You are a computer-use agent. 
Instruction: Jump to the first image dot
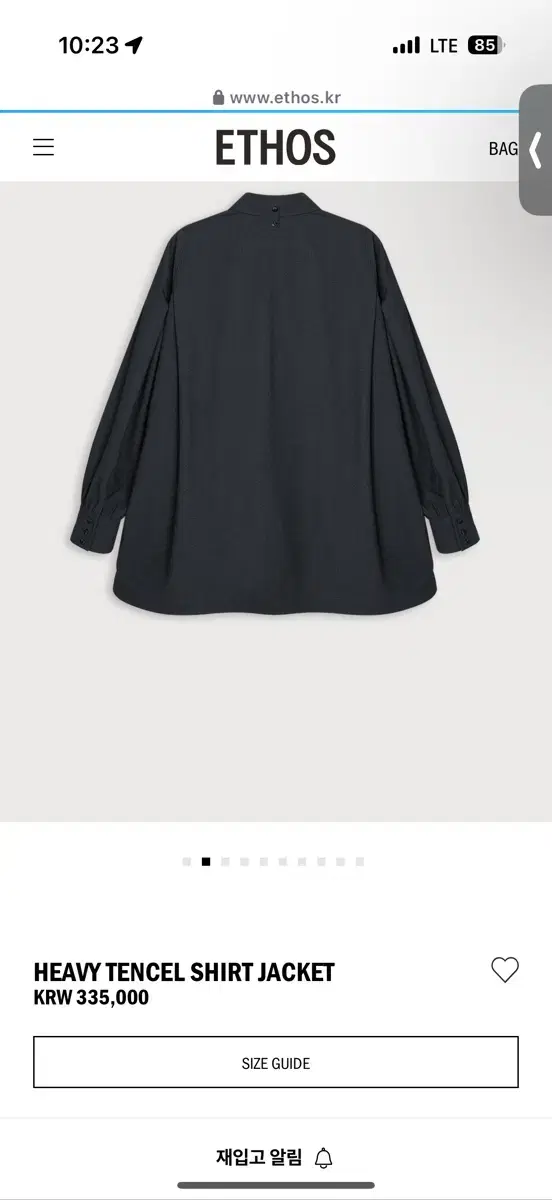[187, 861]
